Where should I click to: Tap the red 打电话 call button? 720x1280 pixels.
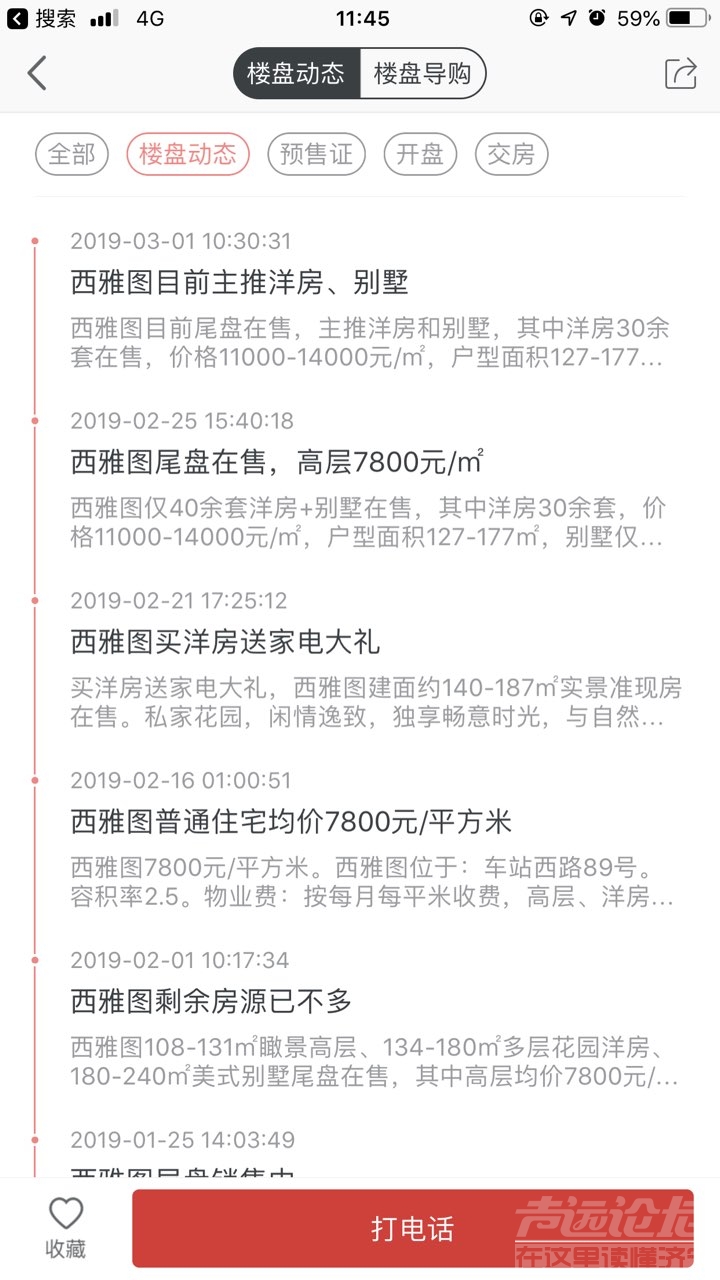coord(412,1229)
